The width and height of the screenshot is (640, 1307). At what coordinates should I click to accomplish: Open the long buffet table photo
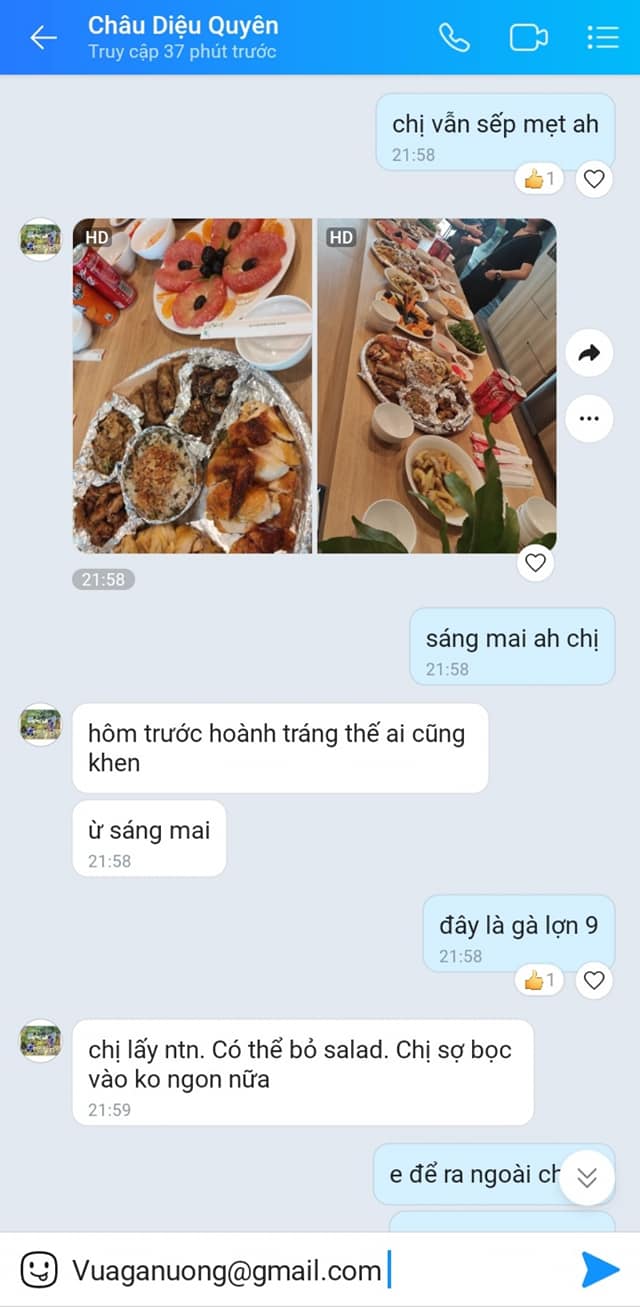(436, 385)
